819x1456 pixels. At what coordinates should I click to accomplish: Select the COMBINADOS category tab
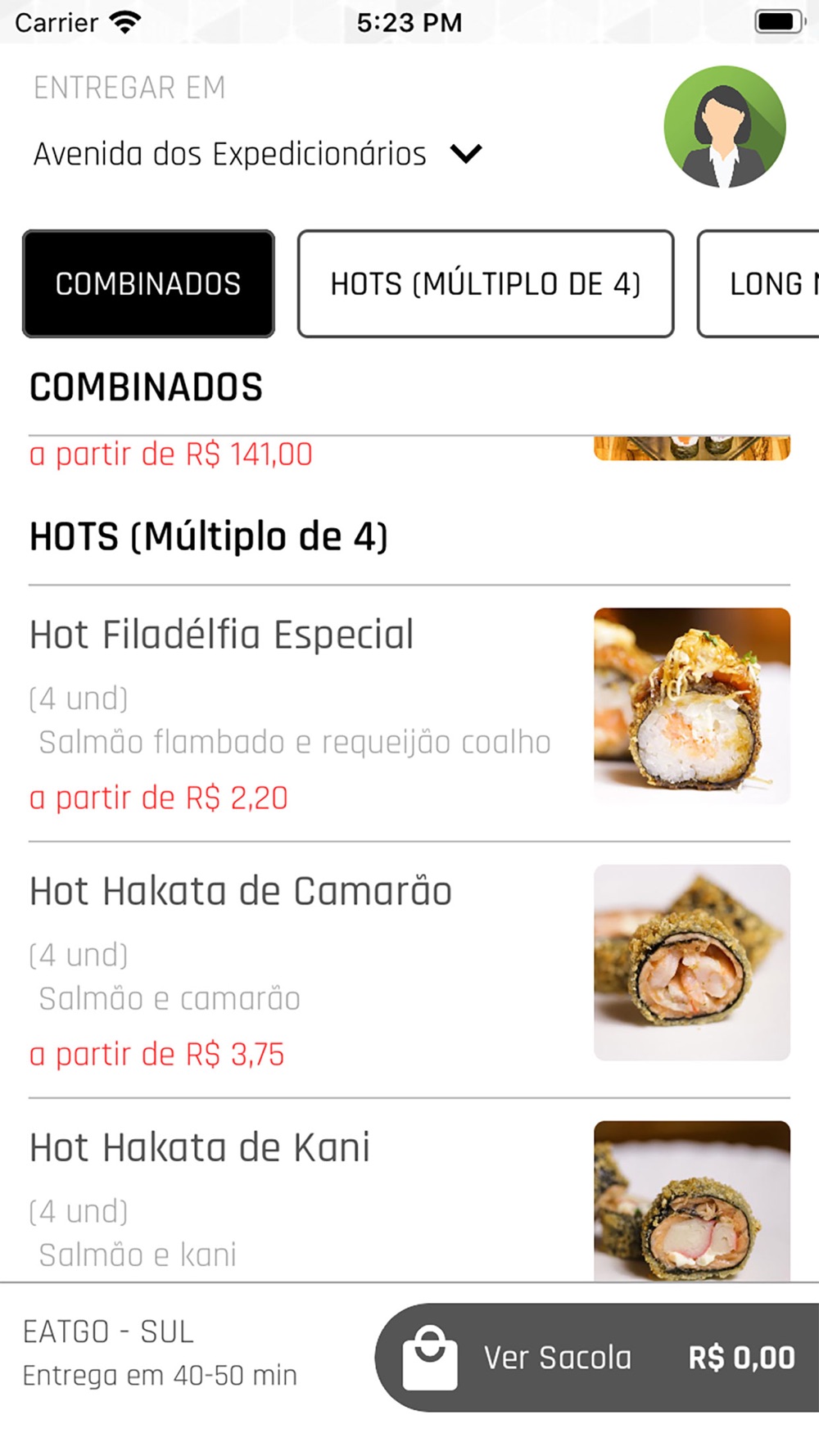(x=148, y=283)
